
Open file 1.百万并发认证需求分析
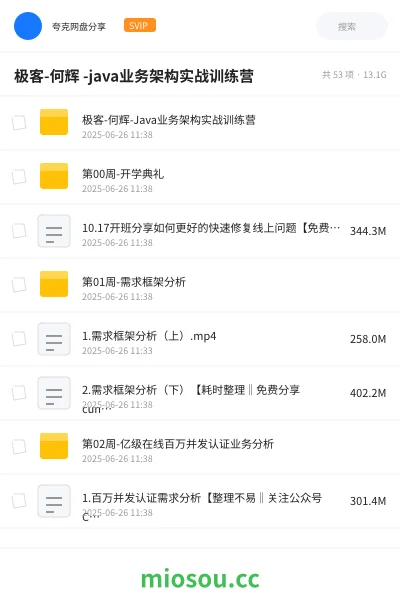point(200,501)
